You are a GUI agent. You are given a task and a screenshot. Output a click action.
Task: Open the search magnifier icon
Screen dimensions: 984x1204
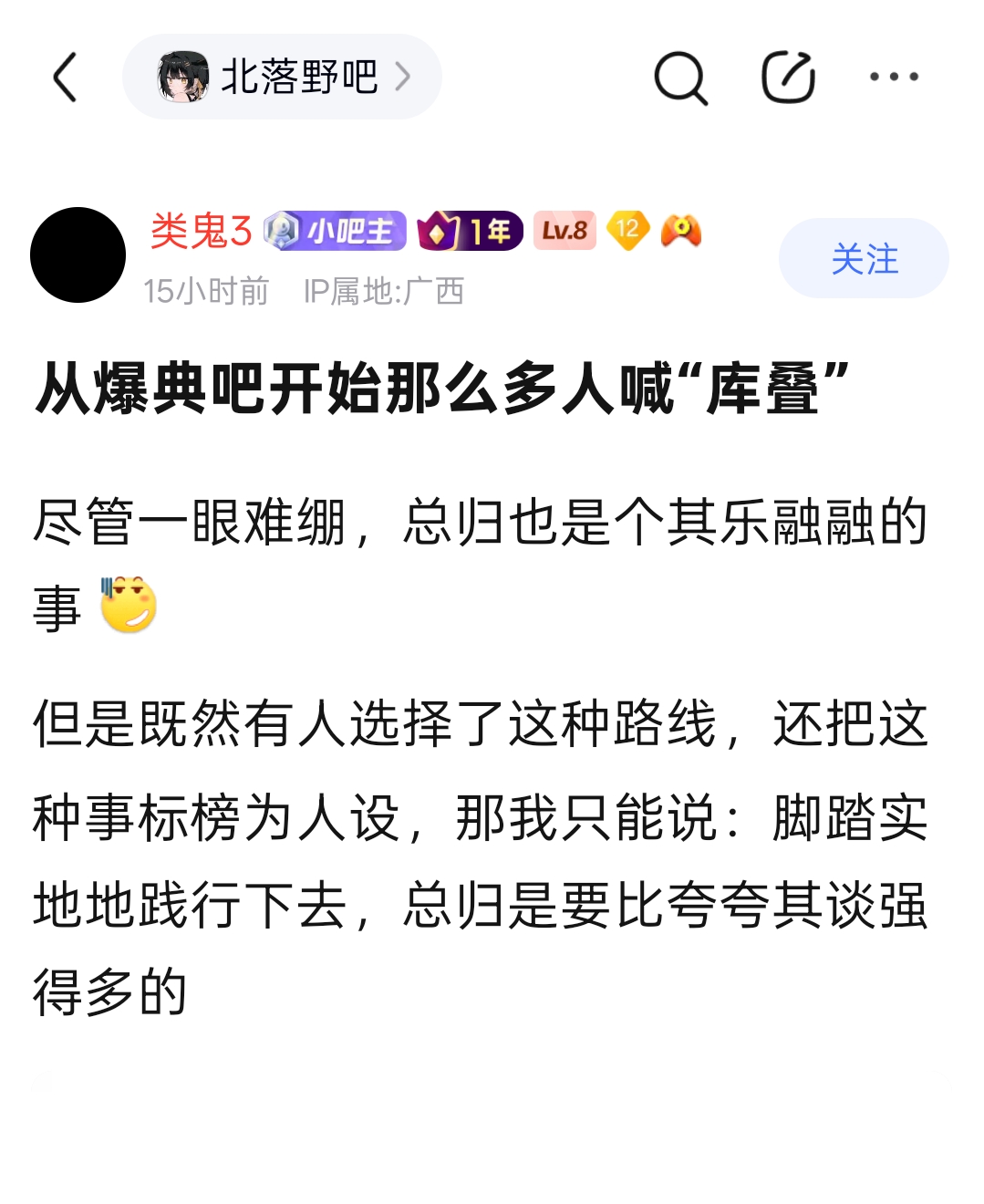[680, 78]
